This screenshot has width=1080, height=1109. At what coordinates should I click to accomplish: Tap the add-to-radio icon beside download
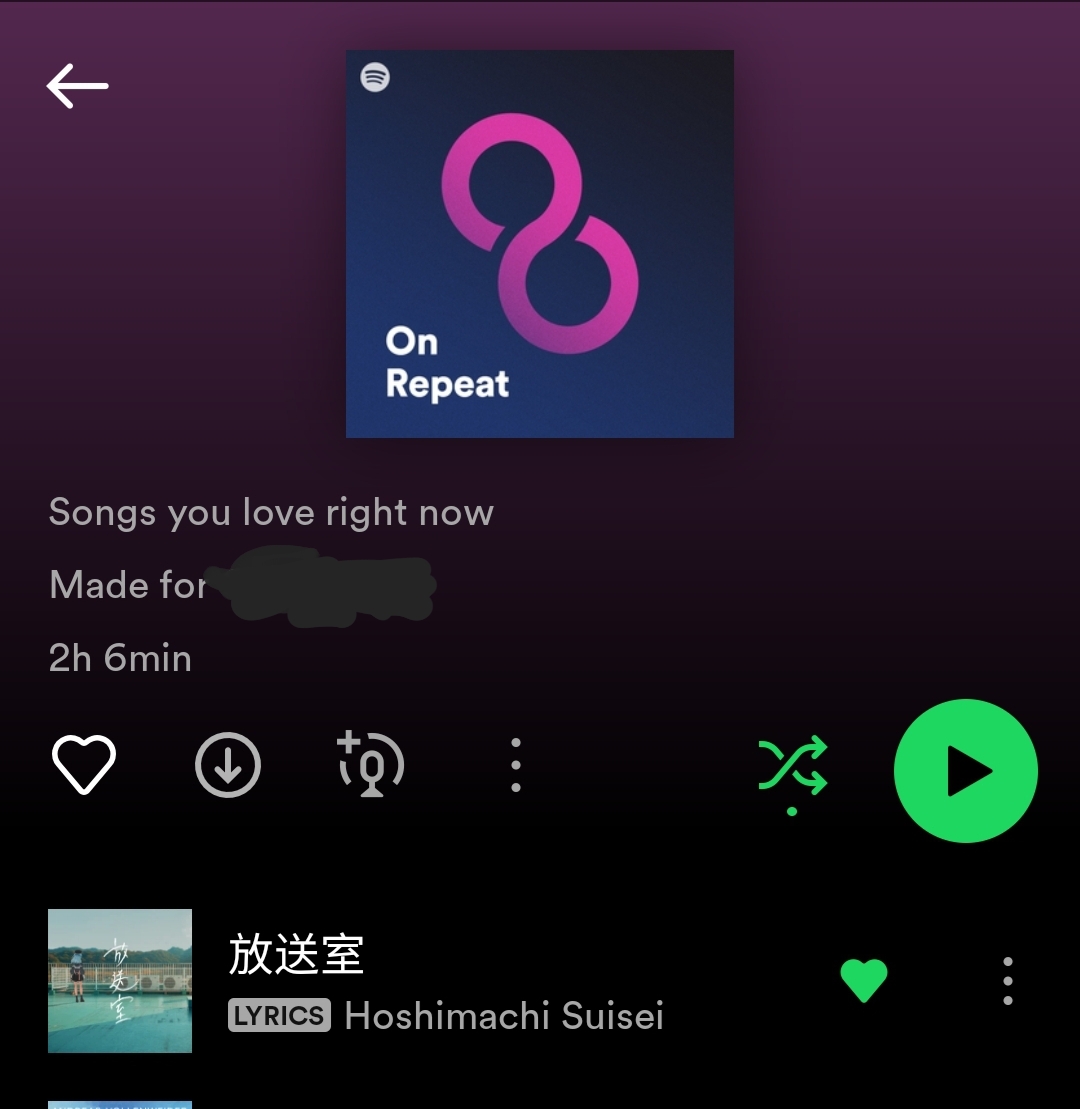(371, 765)
